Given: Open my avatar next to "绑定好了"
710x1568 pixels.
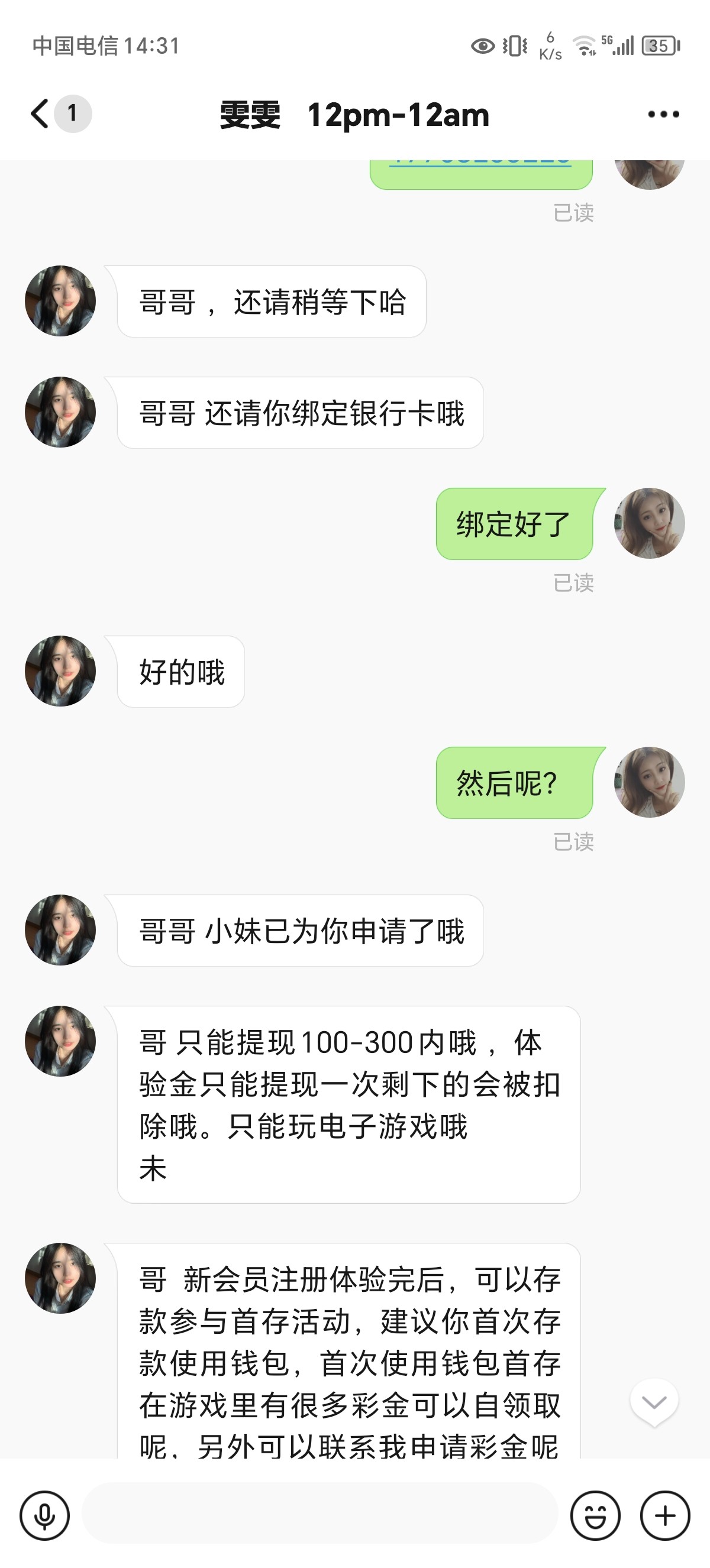Looking at the screenshot, I should click(x=649, y=523).
